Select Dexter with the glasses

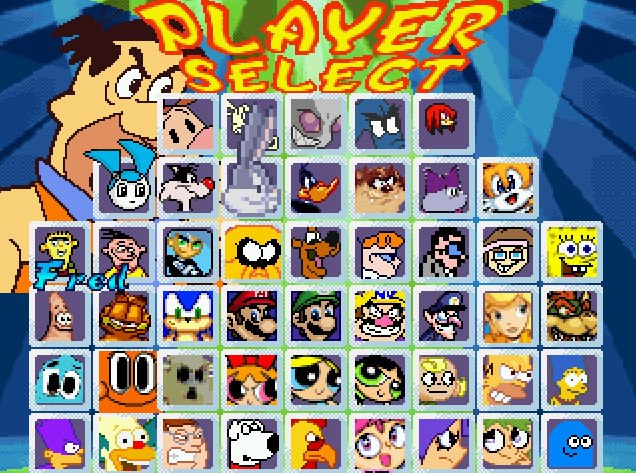(x=380, y=251)
